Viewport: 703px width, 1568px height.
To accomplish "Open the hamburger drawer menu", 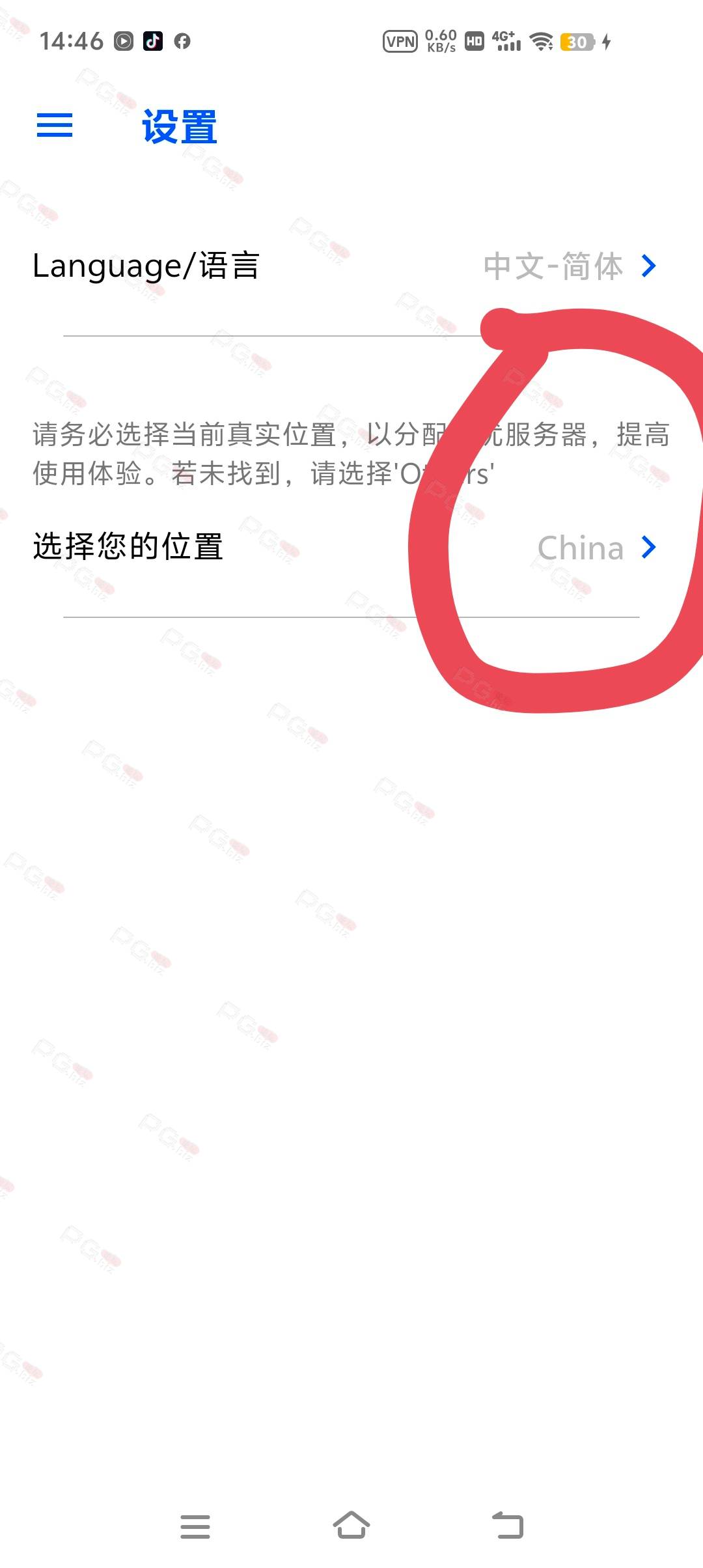I will pyautogui.click(x=55, y=125).
